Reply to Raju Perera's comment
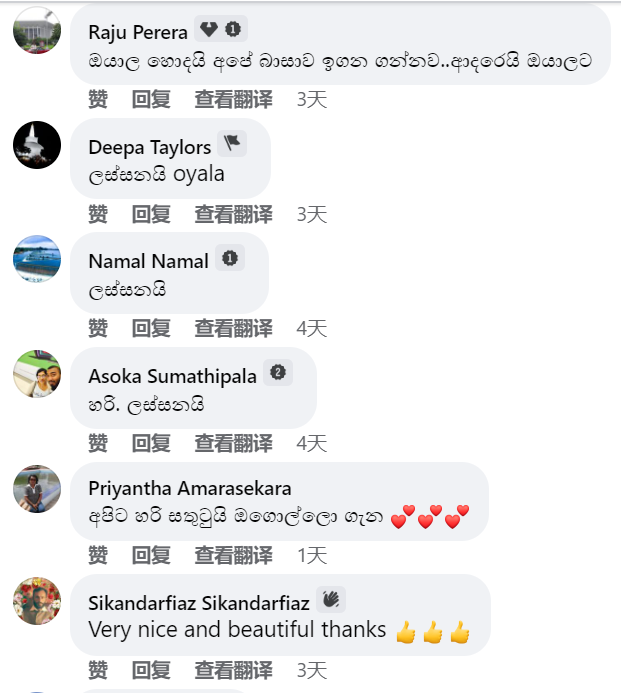The height and width of the screenshot is (693, 621). (x=151, y=99)
